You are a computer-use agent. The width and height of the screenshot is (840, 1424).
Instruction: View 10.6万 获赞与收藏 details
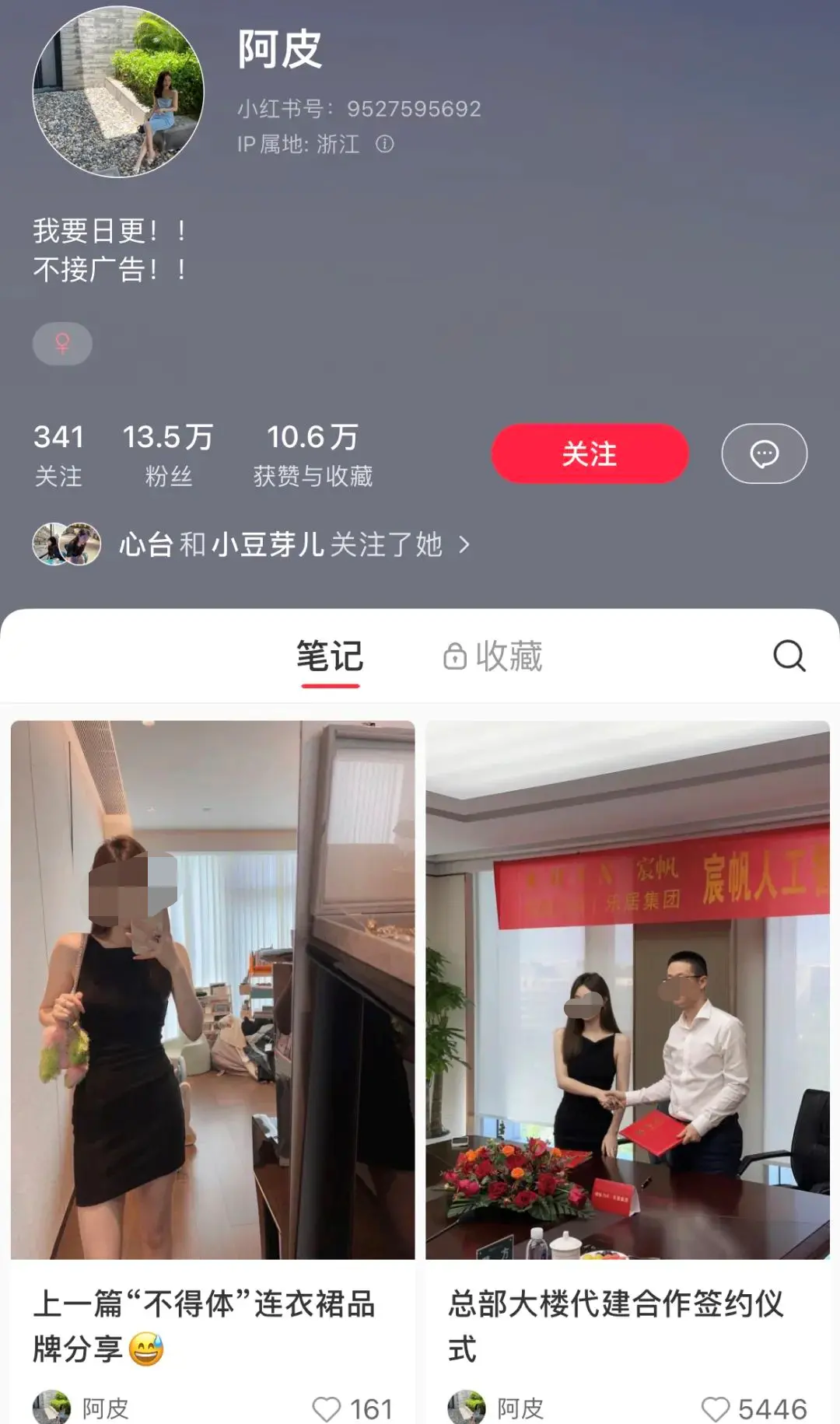pos(313,454)
